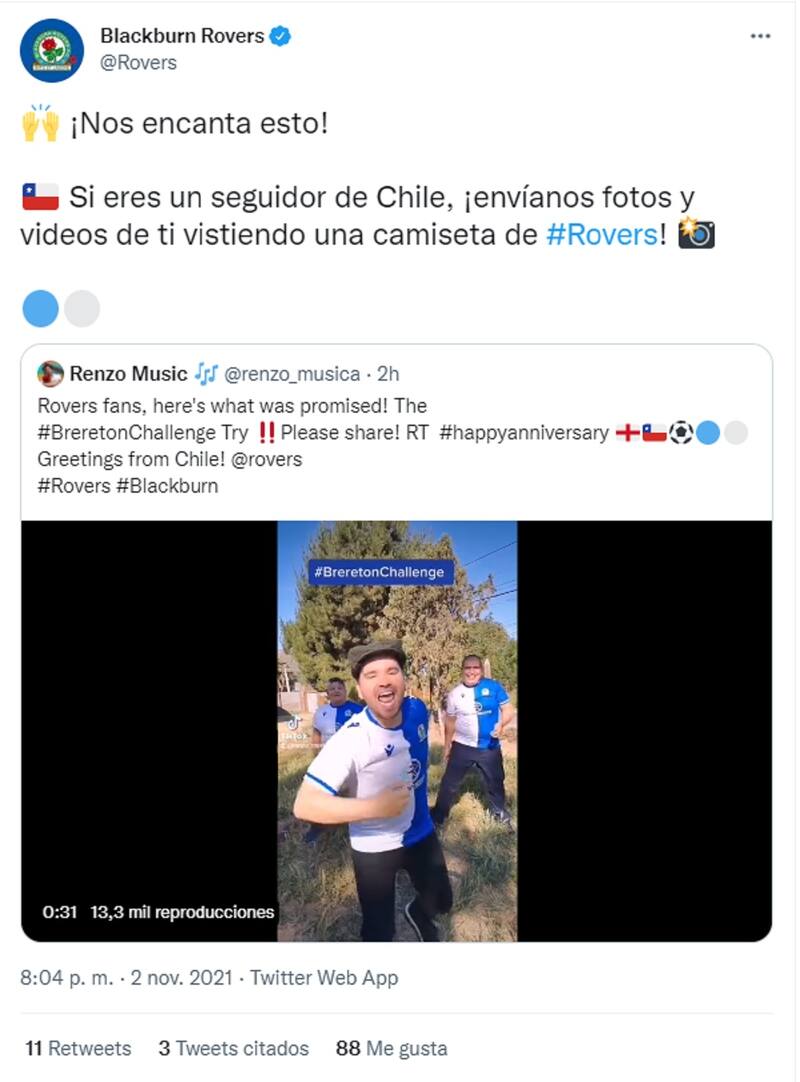Open the #Rovers hashtag in main tweet

(x=602, y=235)
